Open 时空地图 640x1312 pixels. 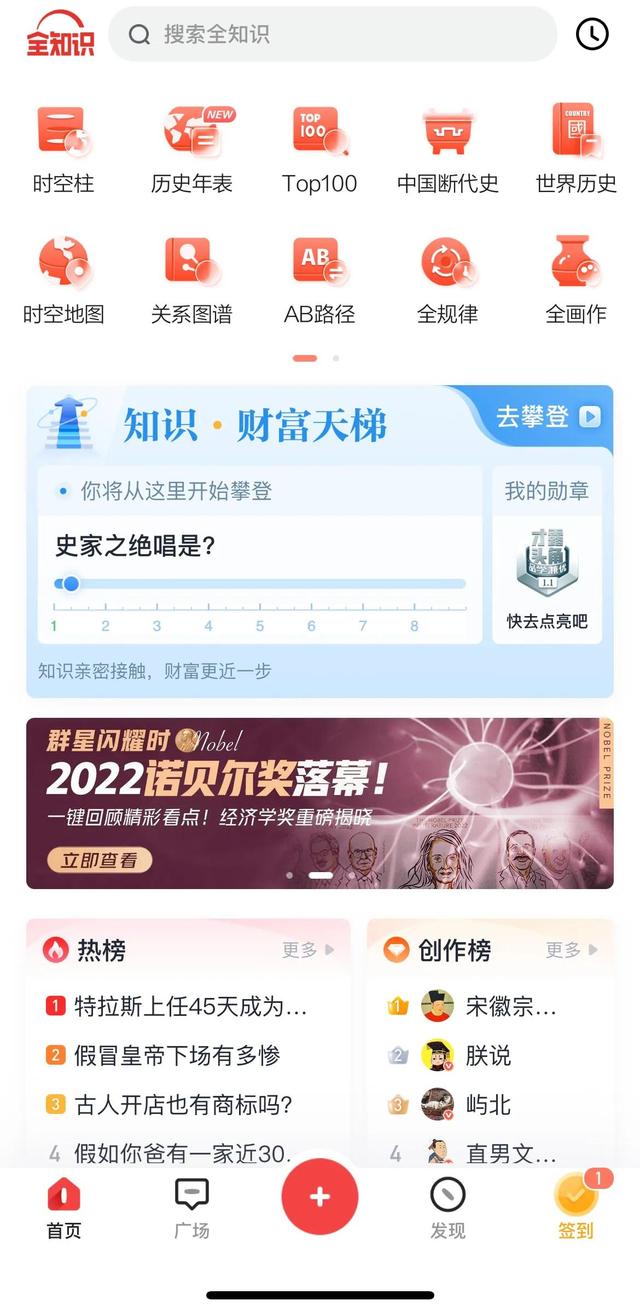tap(64, 280)
